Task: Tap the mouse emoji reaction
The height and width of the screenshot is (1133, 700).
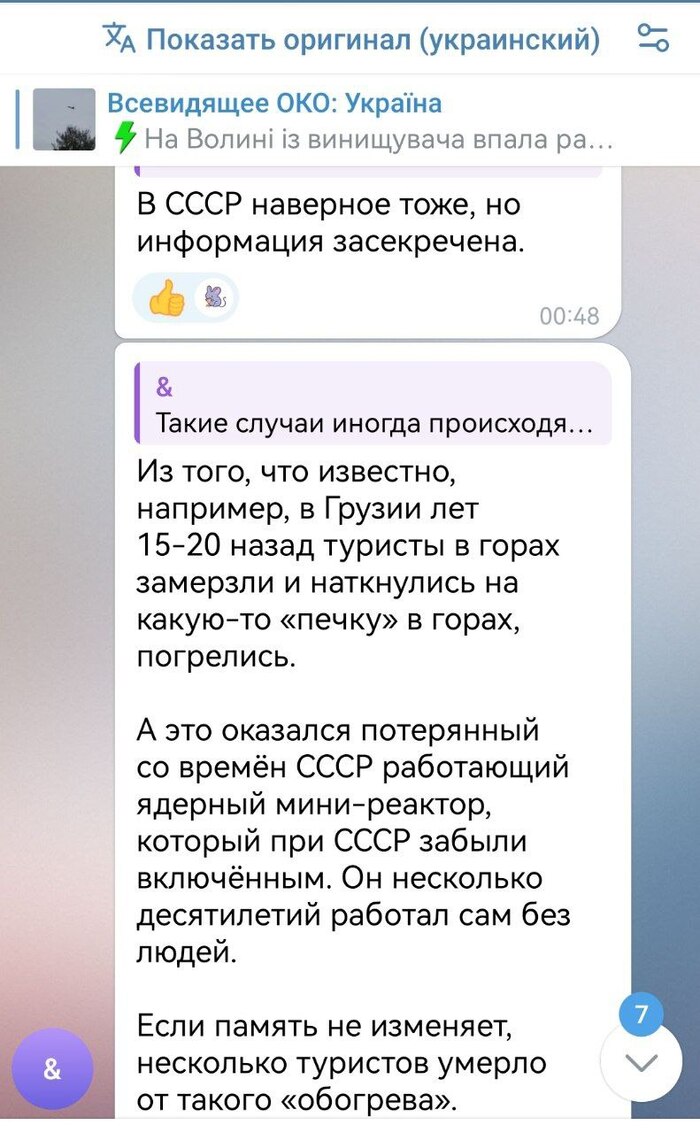Action: pos(215,297)
